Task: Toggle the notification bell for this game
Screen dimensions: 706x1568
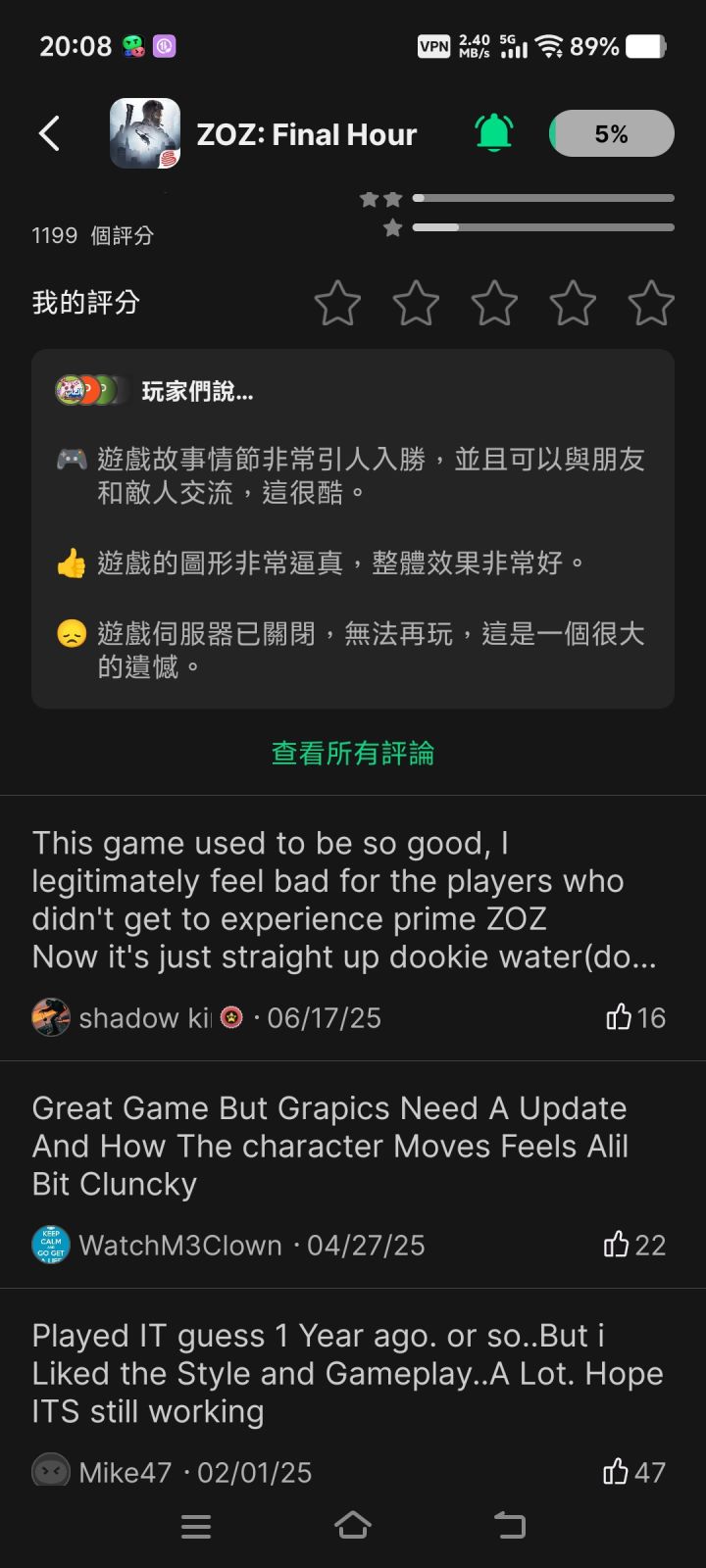Action: coord(492,132)
